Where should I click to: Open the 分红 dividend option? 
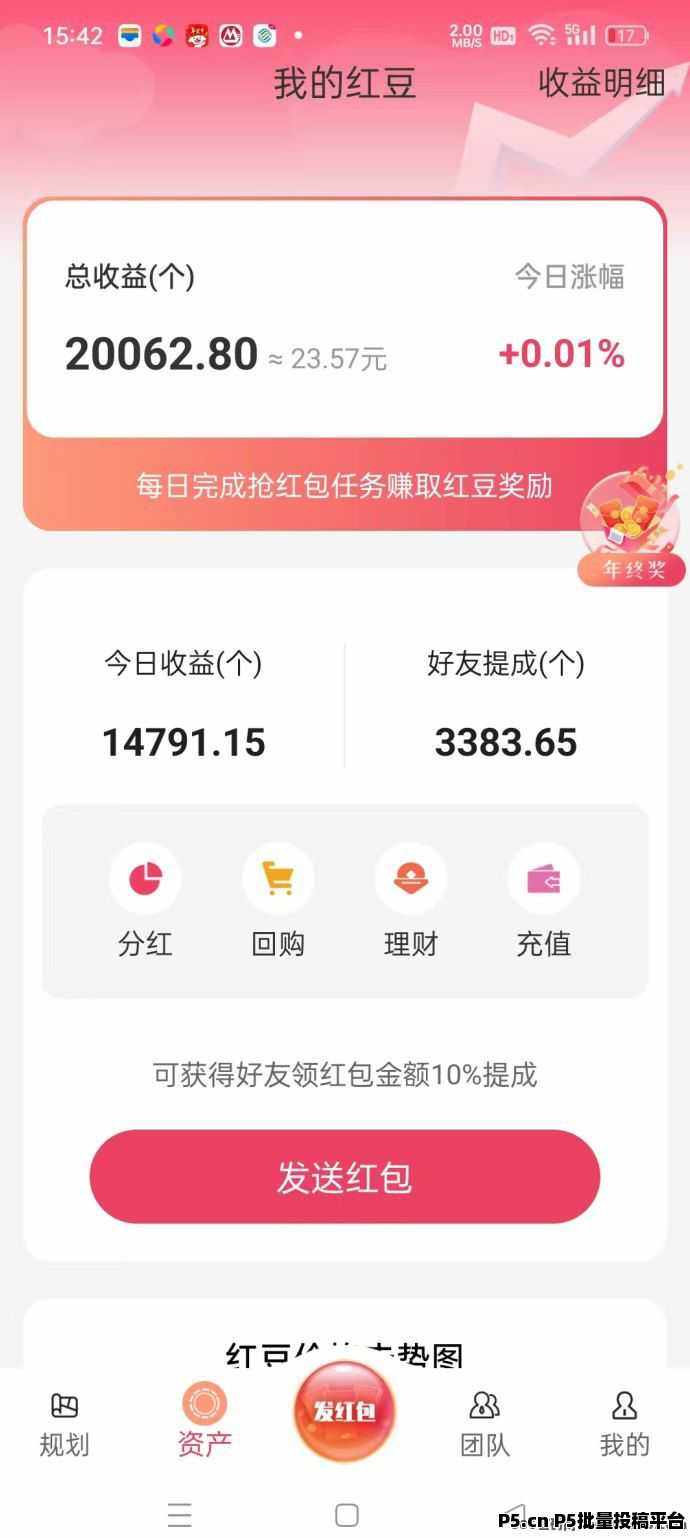[x=146, y=901]
